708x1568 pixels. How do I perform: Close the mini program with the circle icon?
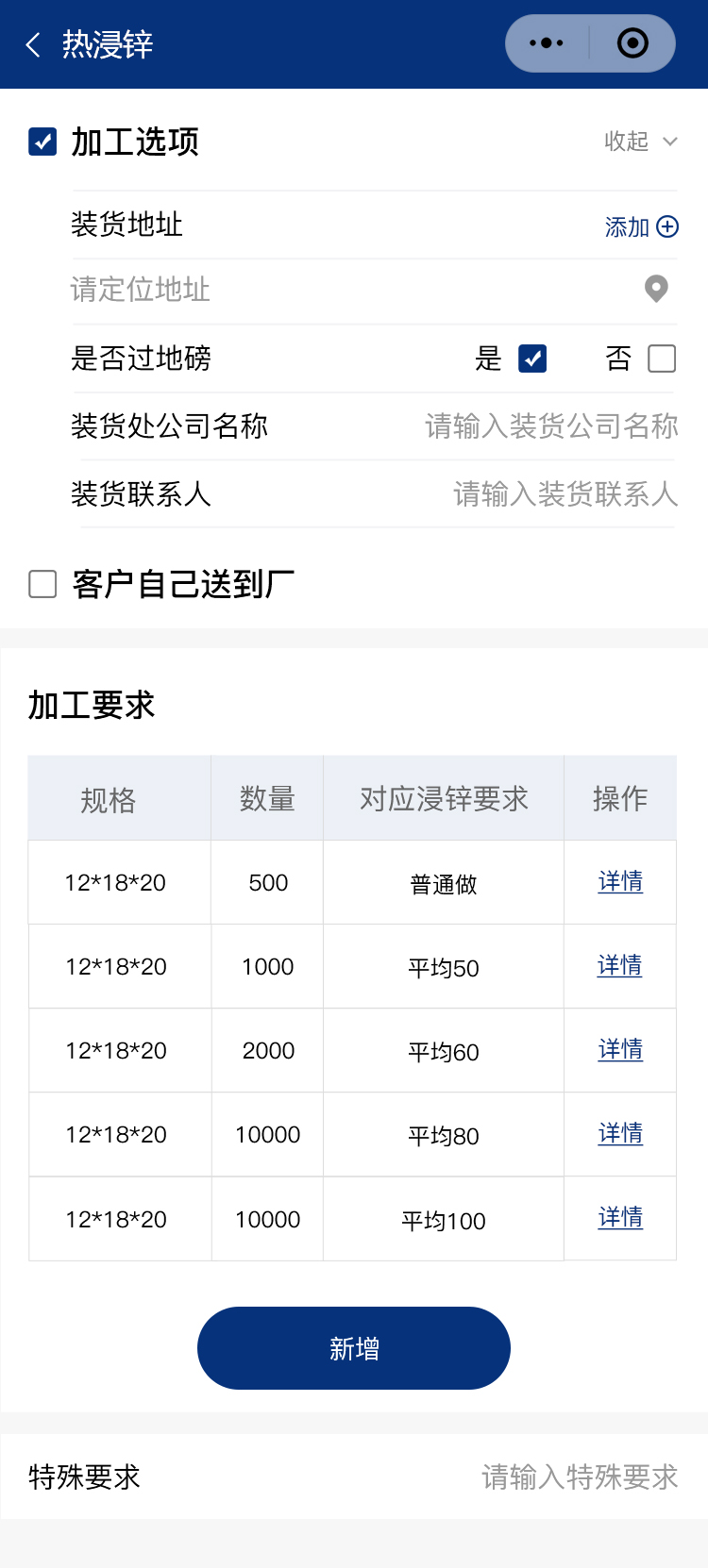coord(632,43)
